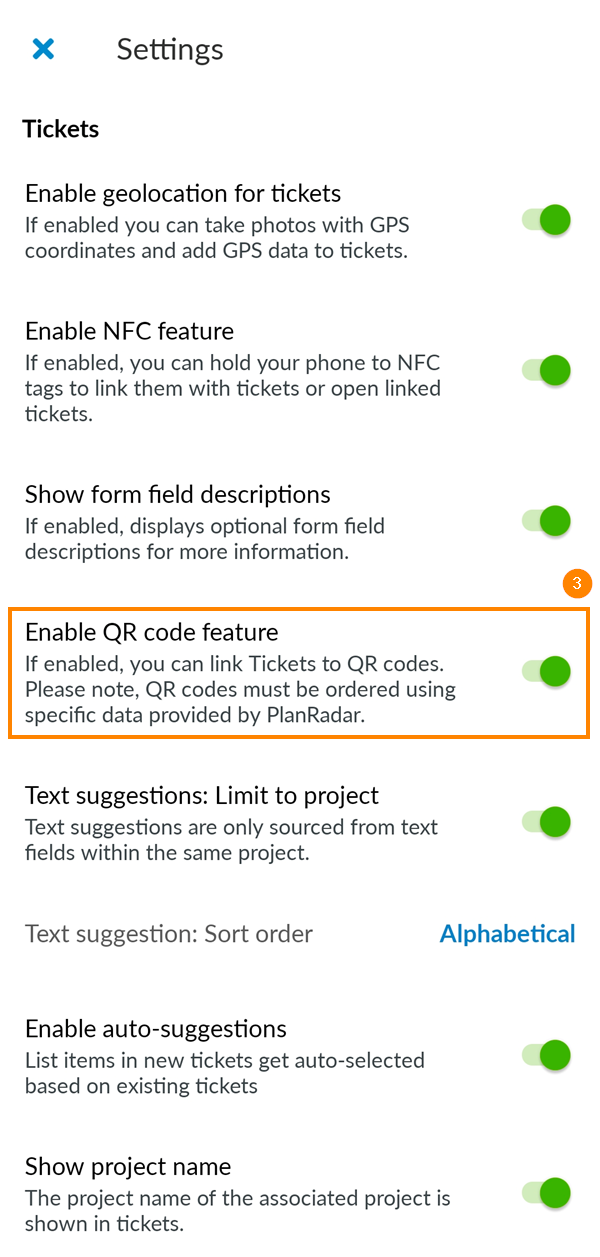Disable the NFC feature switch
This screenshot has width=600, height=1257.
coord(547,371)
